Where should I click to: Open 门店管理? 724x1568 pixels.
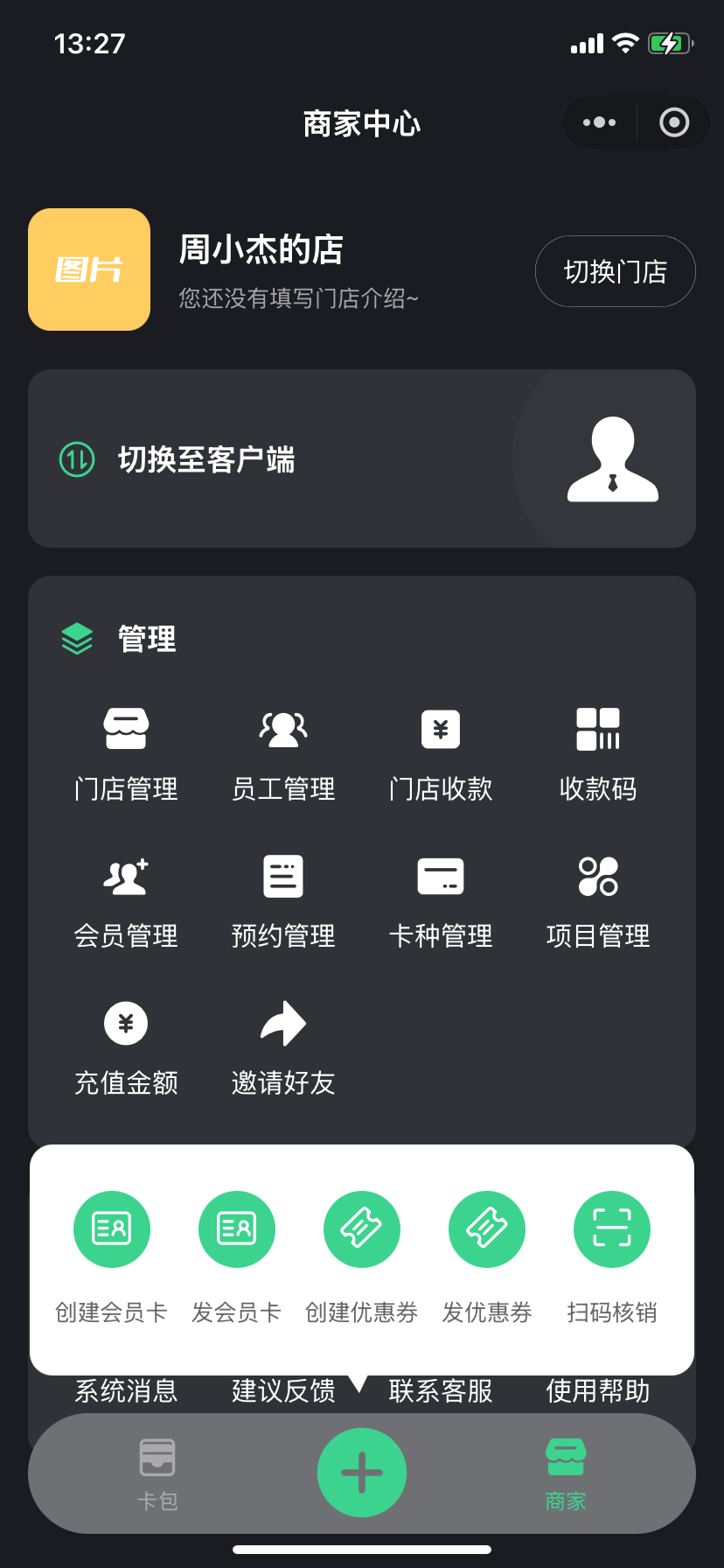pos(126,754)
